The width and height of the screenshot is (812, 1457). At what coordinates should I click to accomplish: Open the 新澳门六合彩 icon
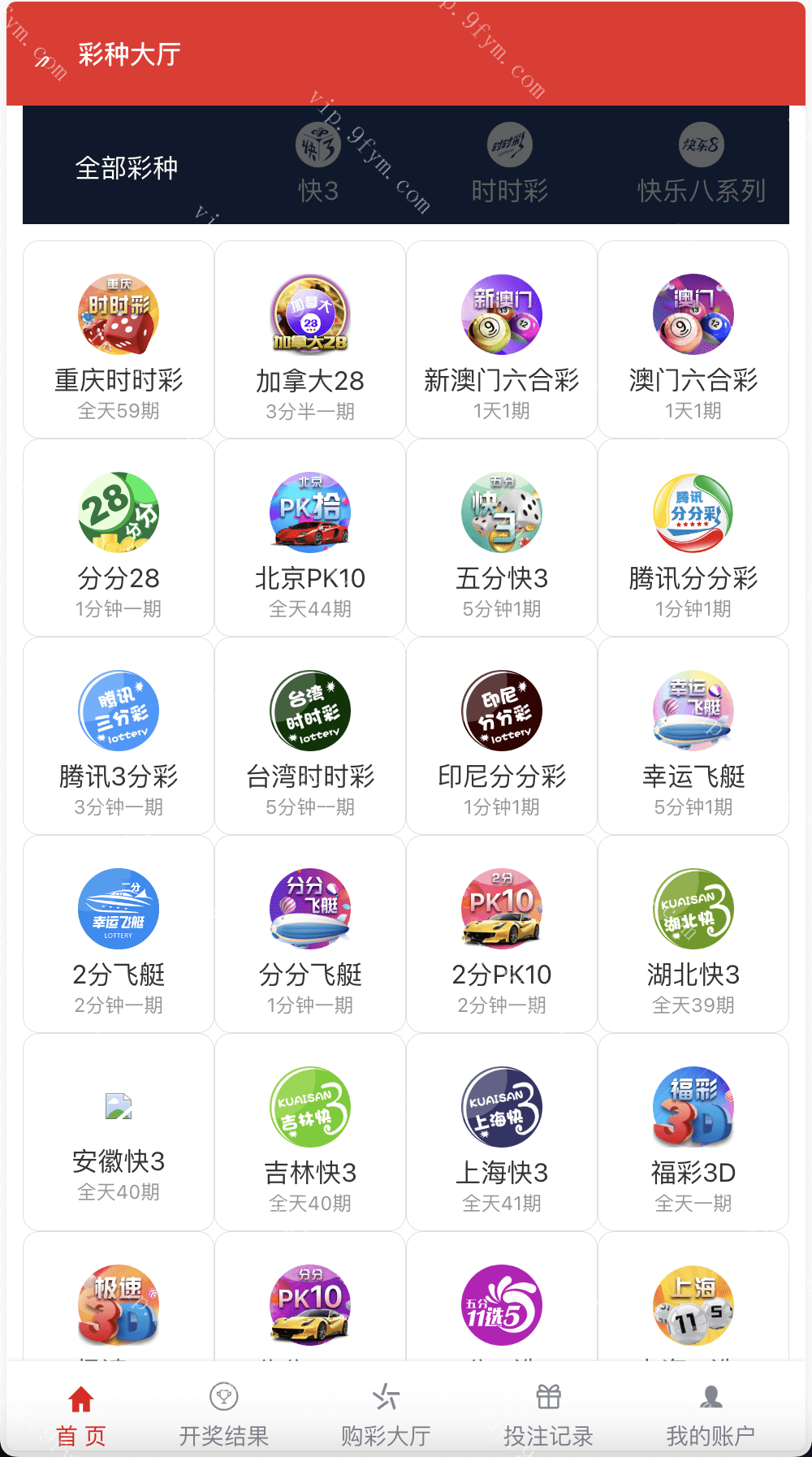(501, 315)
